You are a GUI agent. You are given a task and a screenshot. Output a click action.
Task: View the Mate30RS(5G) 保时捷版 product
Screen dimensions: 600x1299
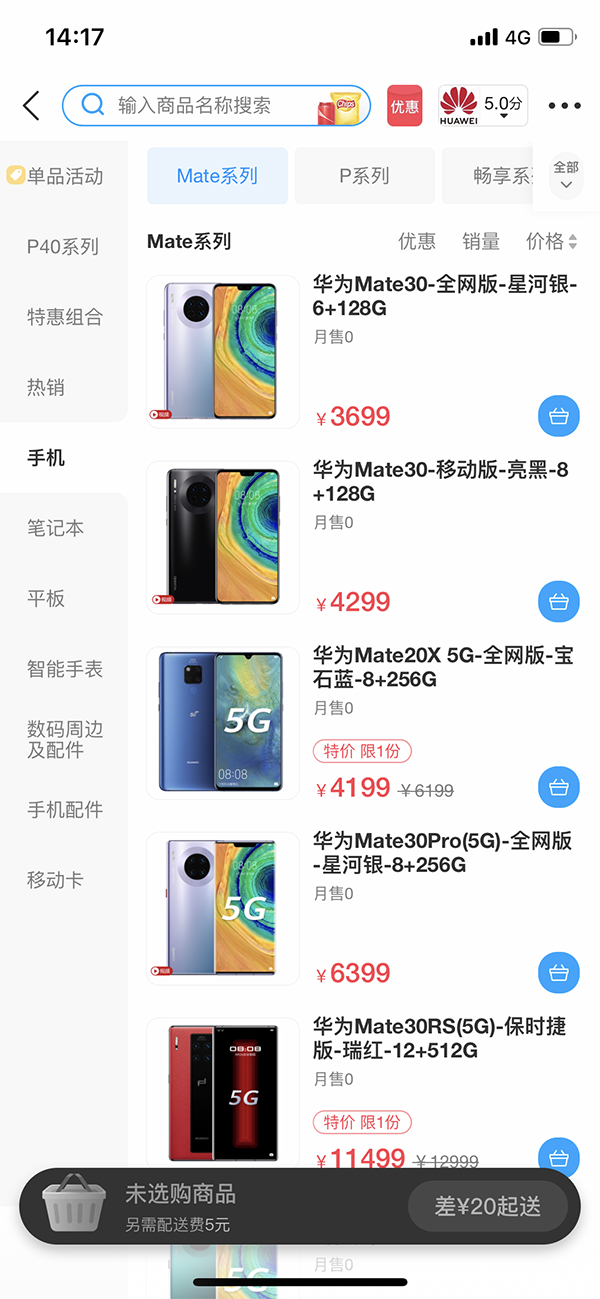[x=440, y=1038]
